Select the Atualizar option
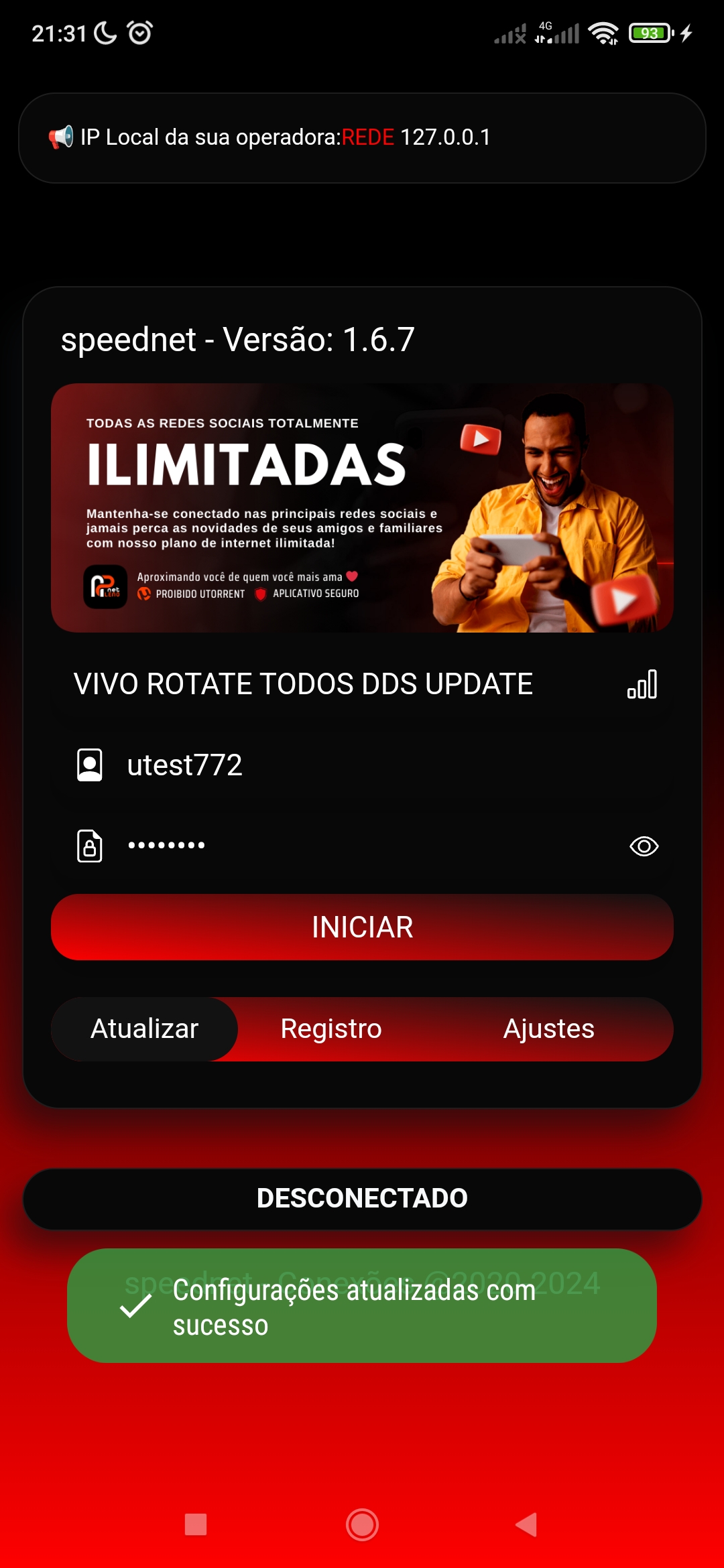The height and width of the screenshot is (1568, 724). [x=145, y=1029]
